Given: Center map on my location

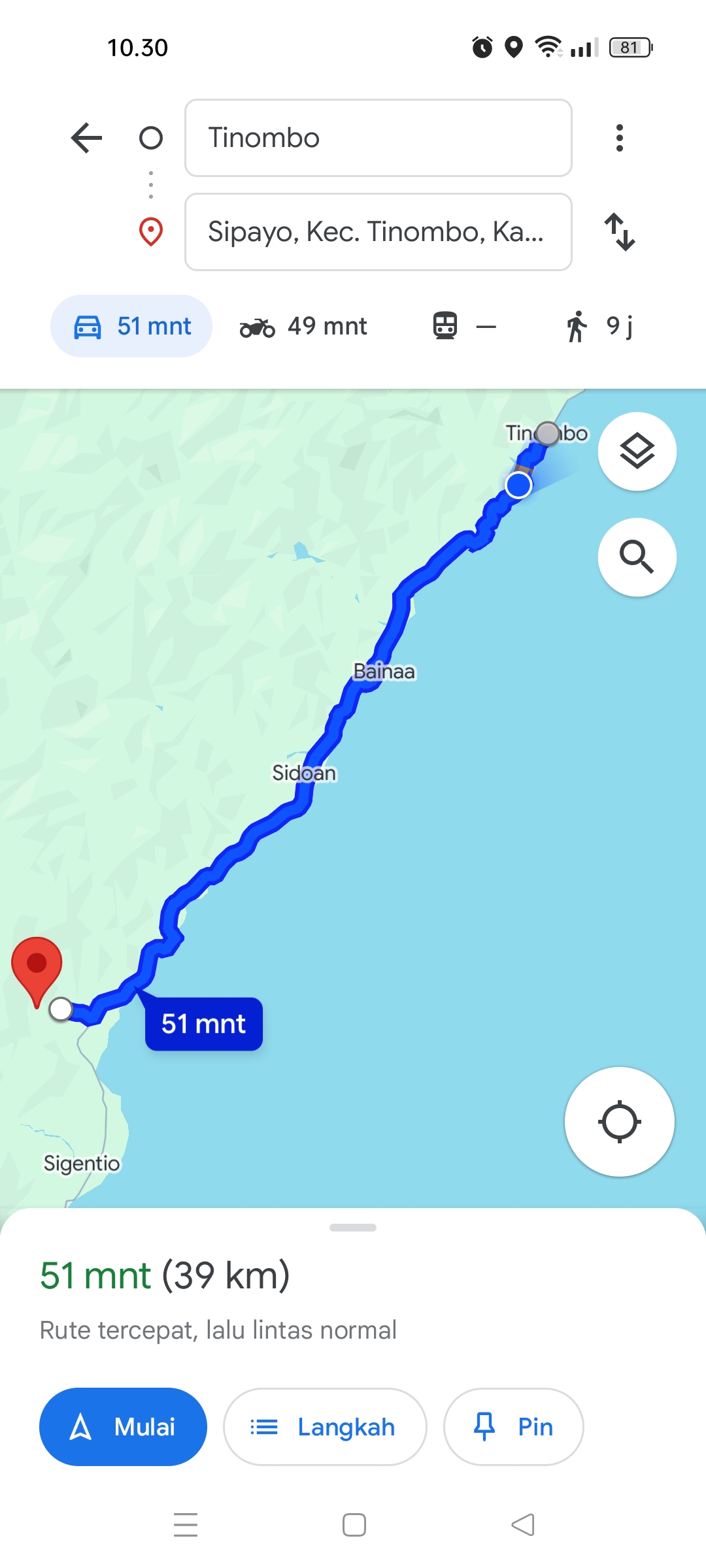Looking at the screenshot, I should pos(620,1122).
